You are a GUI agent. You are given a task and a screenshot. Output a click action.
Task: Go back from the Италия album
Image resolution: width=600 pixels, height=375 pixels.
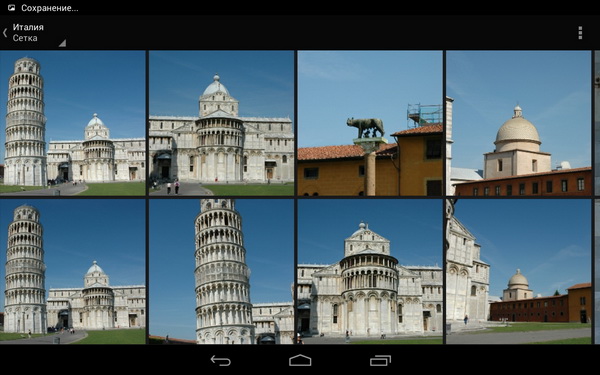pos(5,33)
